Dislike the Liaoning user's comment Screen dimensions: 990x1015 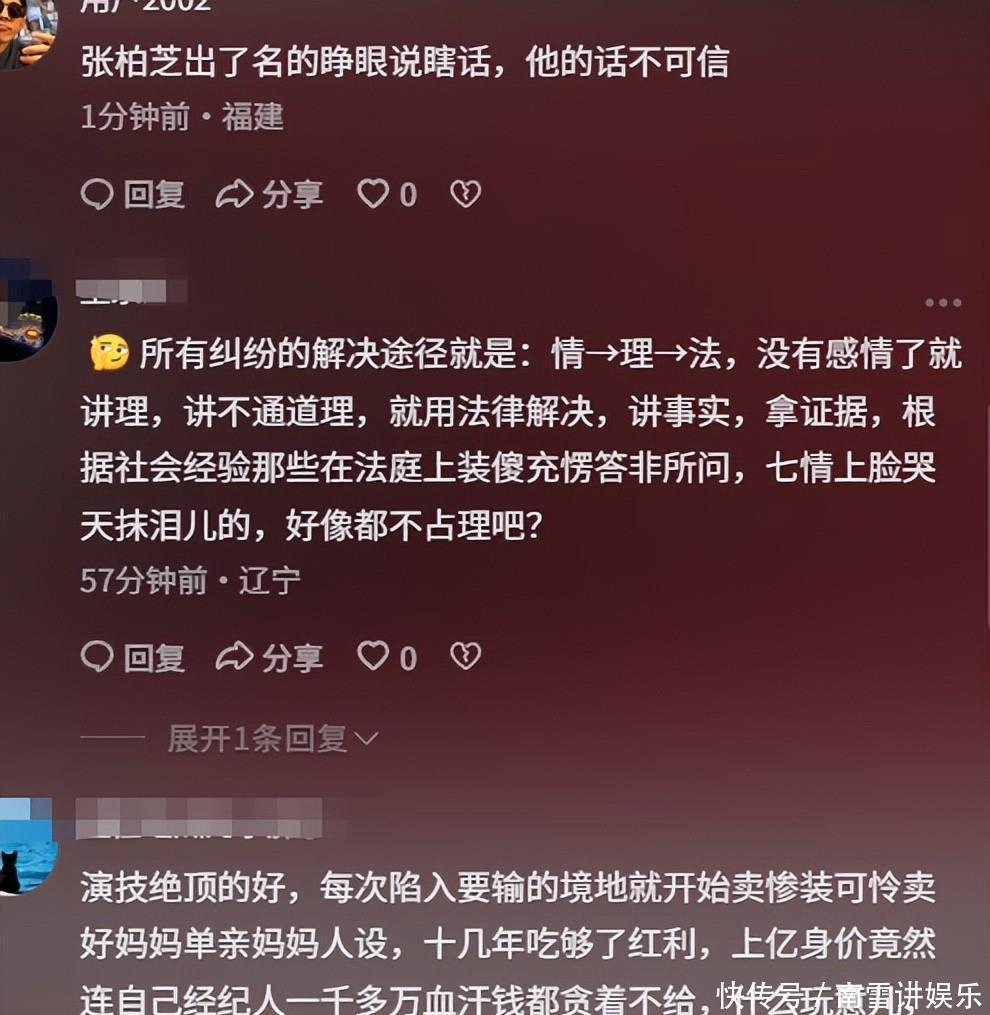click(x=466, y=657)
